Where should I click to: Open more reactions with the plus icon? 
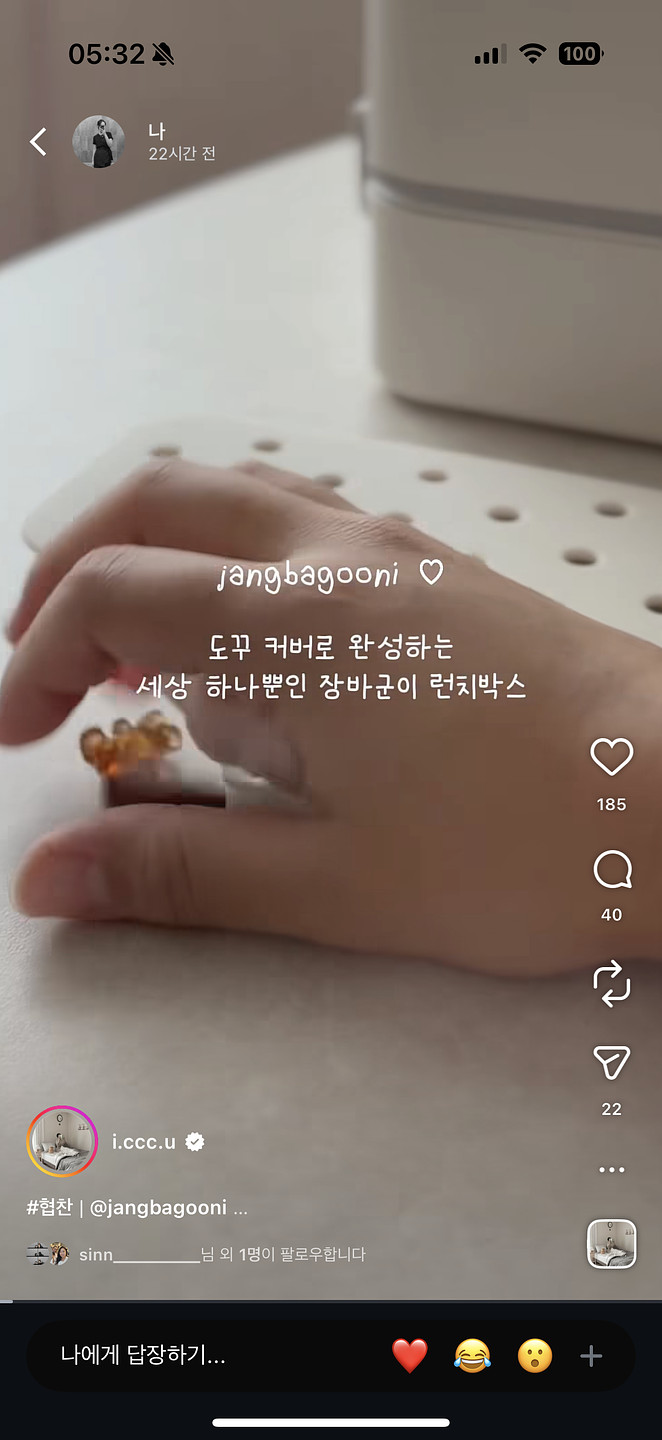tap(592, 1356)
